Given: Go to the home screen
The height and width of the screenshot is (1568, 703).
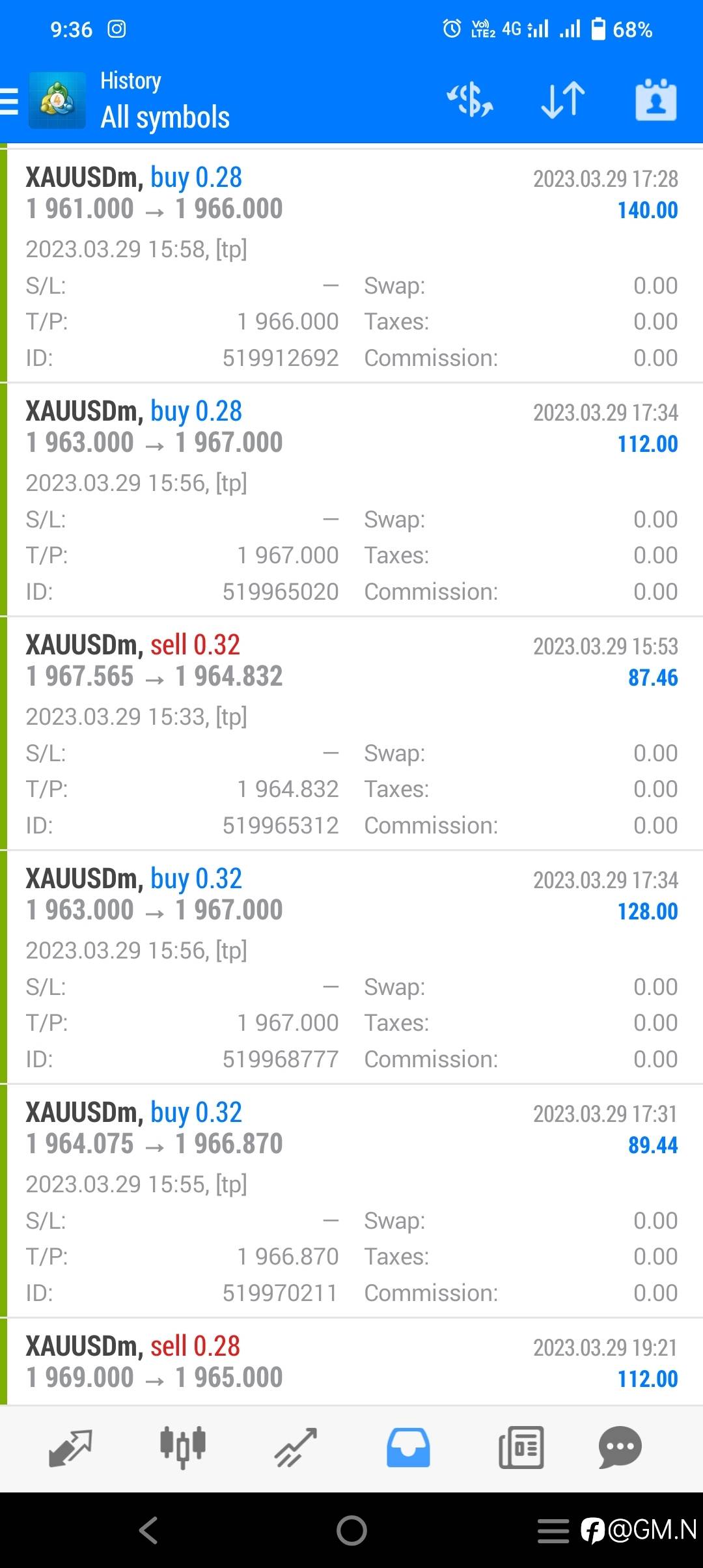Looking at the screenshot, I should coord(351,1530).
